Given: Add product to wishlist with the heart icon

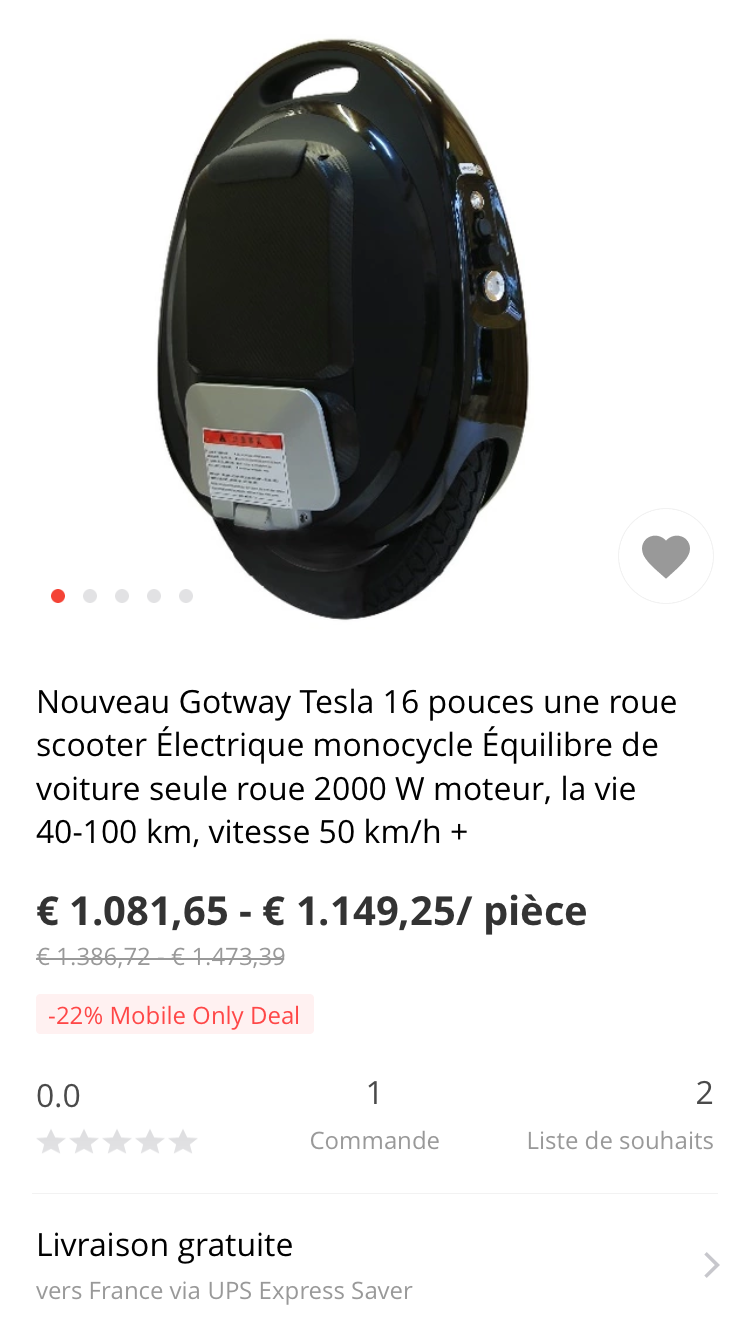Looking at the screenshot, I should click(x=666, y=556).
